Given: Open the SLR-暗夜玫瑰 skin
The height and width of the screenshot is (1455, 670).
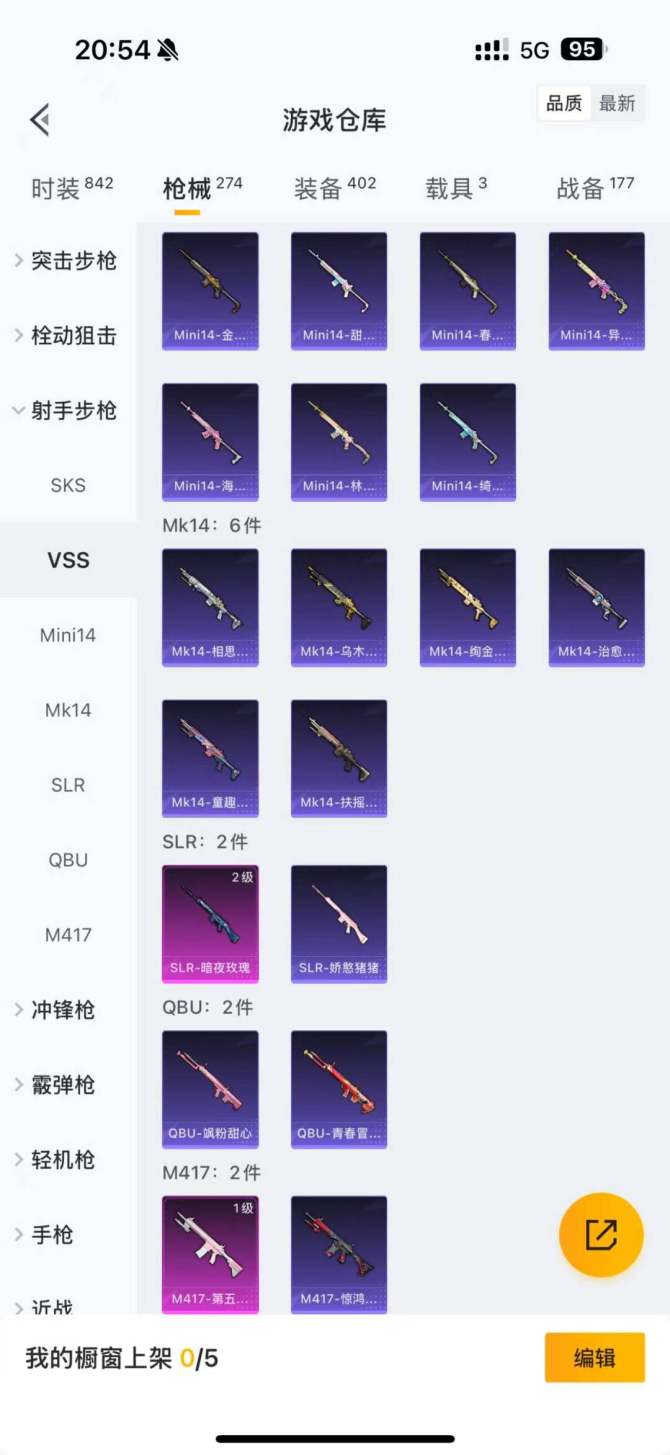Looking at the screenshot, I should click(210, 924).
